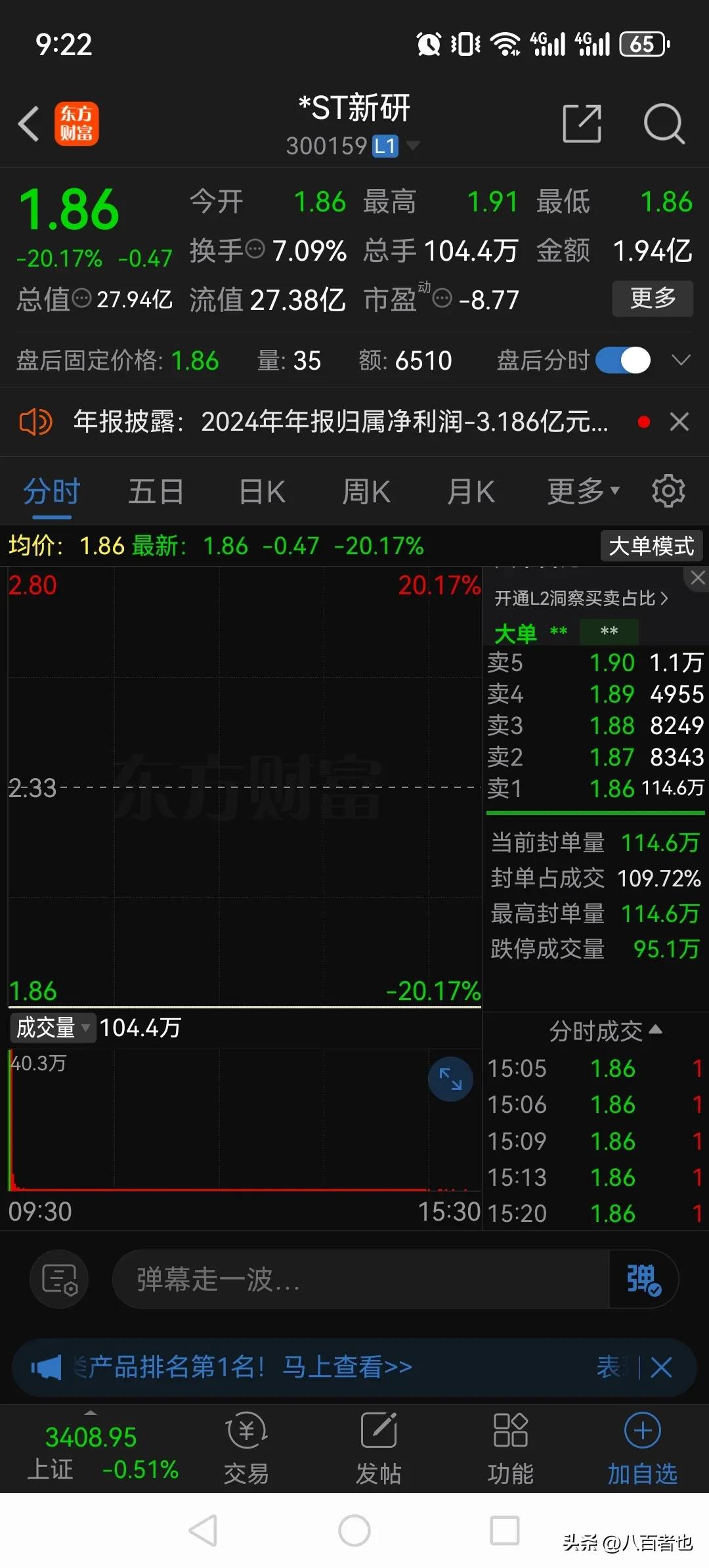Enable 大单模式 large-order mode

(651, 546)
